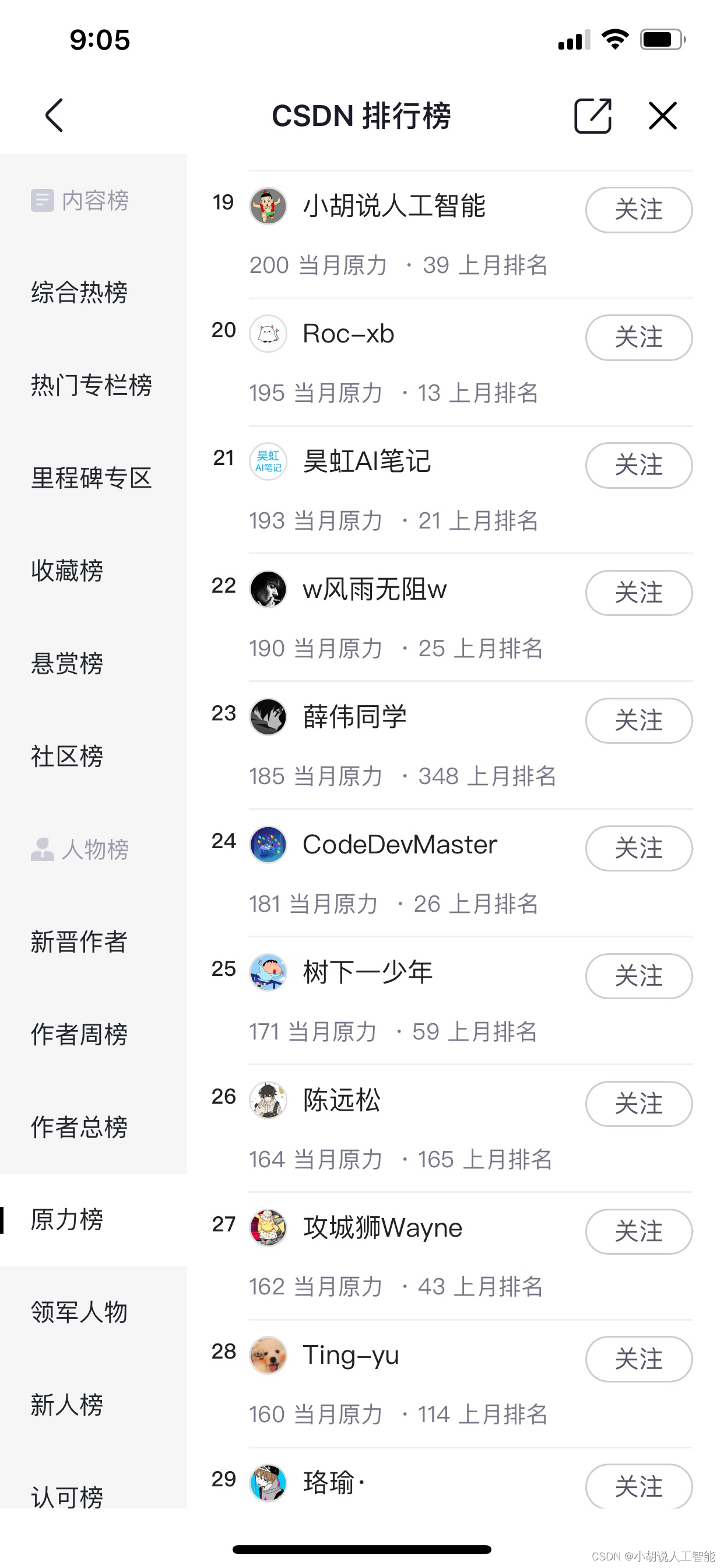Tap 关注 next to Roc-xb
The image size is (724, 1568).
(x=638, y=338)
